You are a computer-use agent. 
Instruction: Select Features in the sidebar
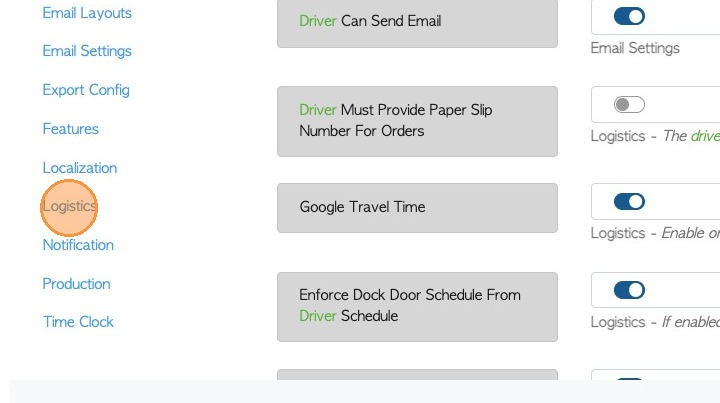tap(70, 129)
